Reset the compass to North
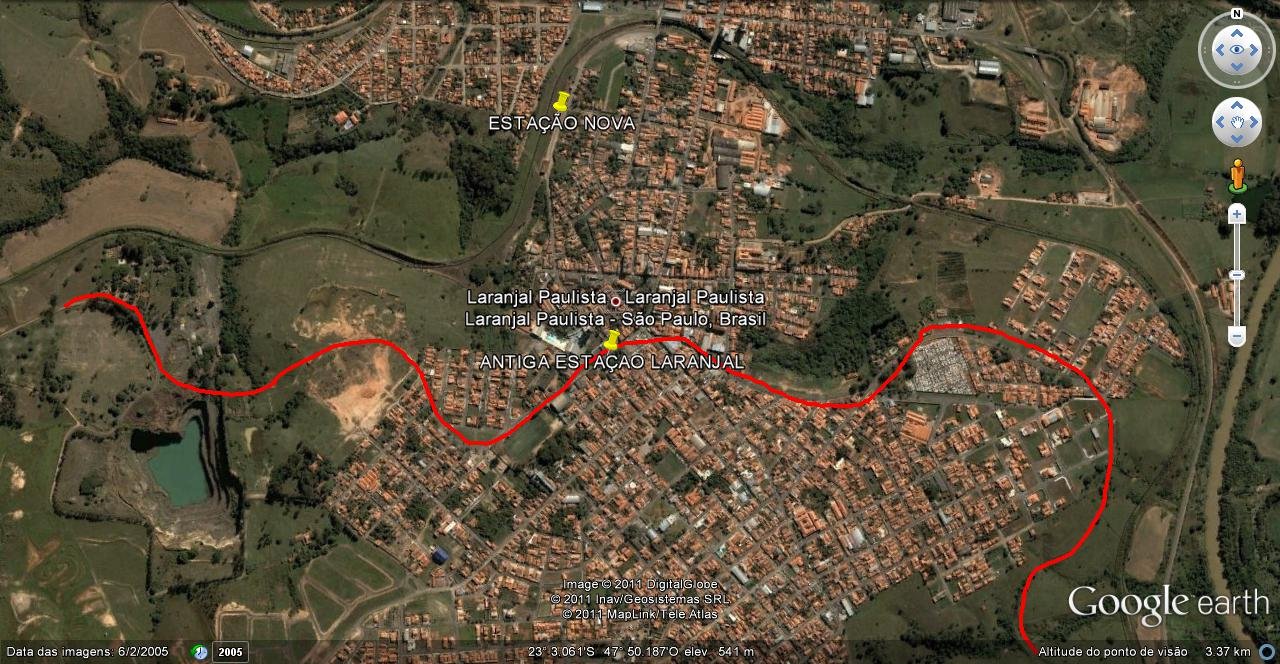 (x=1237, y=14)
